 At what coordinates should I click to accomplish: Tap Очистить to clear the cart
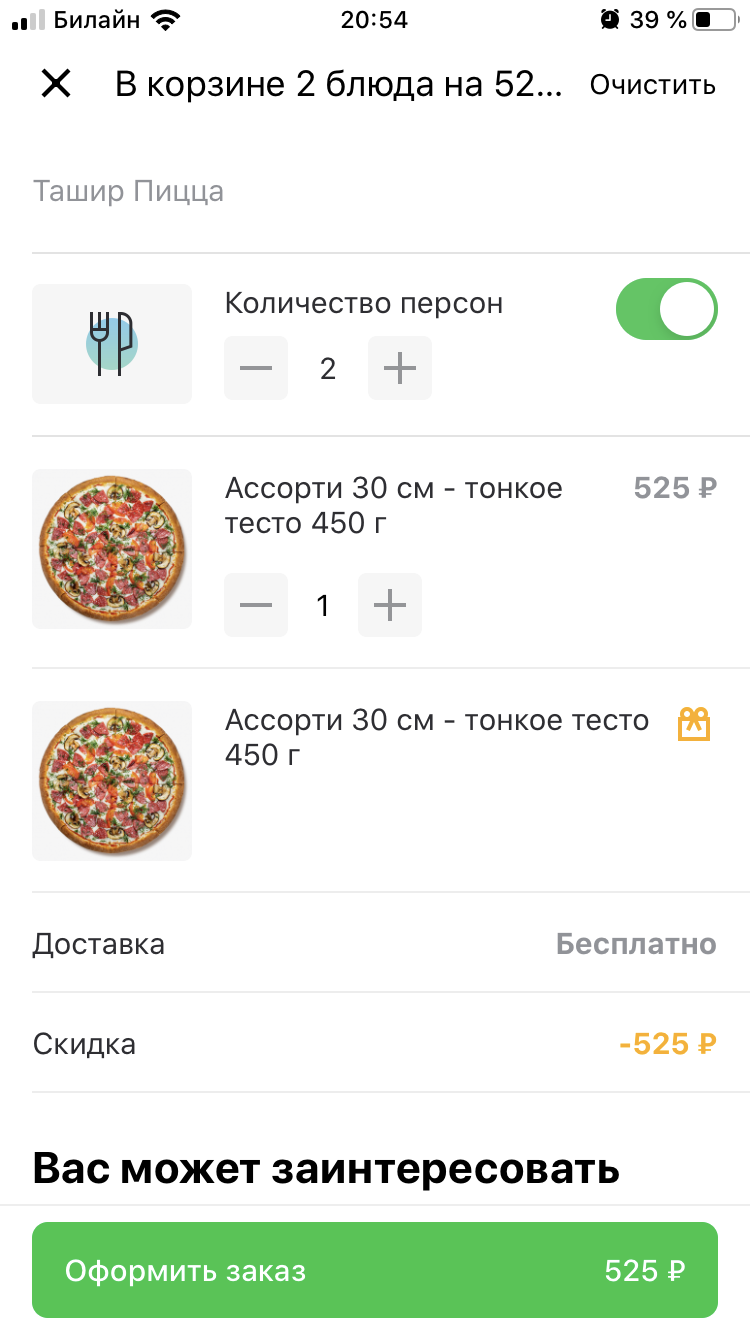(x=653, y=85)
